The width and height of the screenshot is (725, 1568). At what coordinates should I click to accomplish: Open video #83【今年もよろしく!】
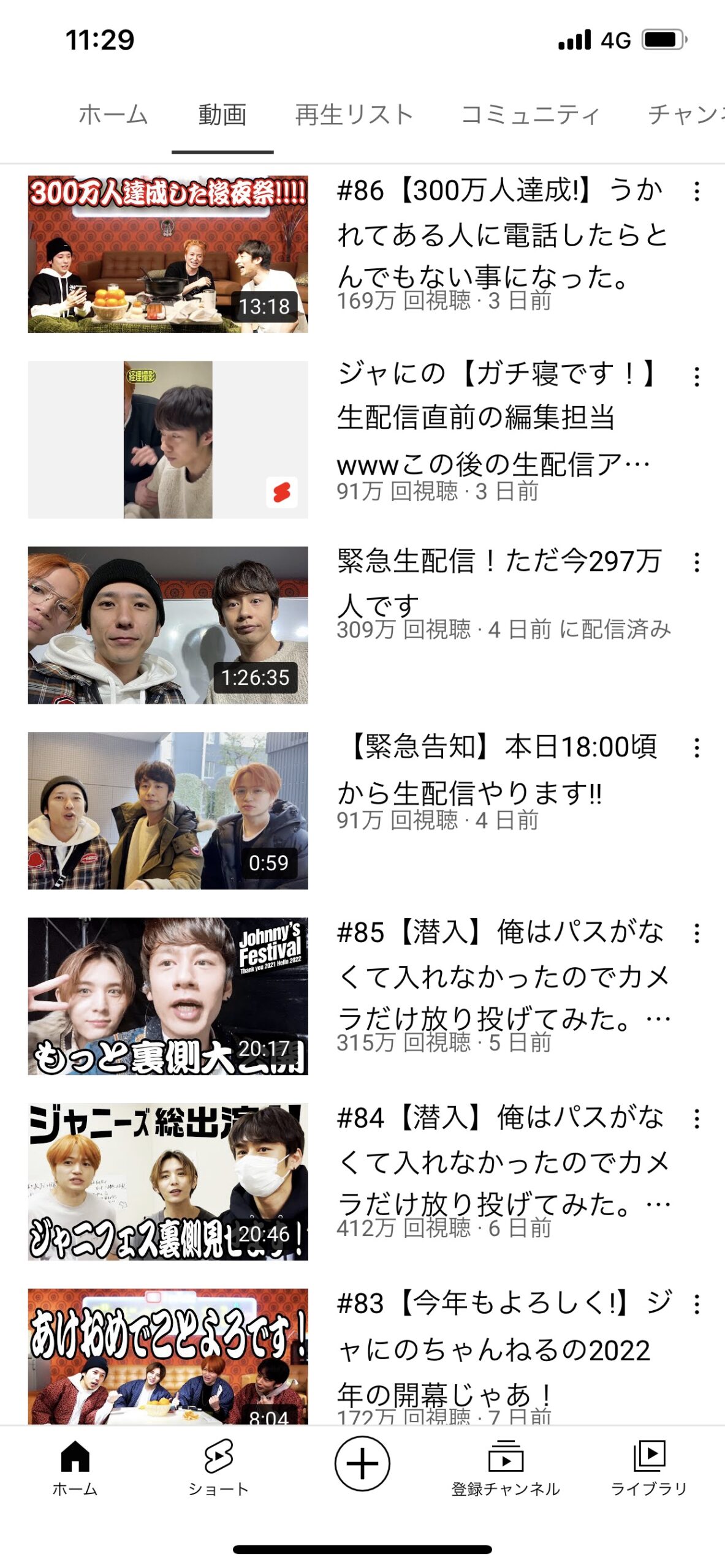tap(168, 1357)
